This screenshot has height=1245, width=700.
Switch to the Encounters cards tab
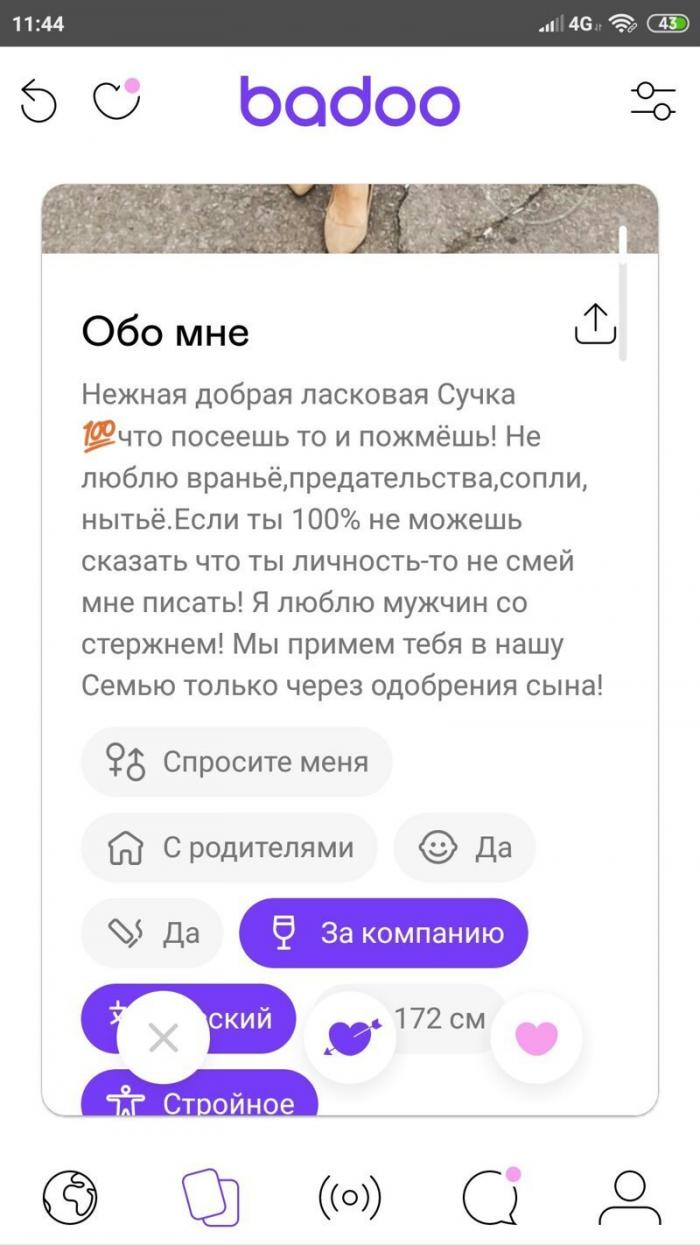tap(210, 1195)
